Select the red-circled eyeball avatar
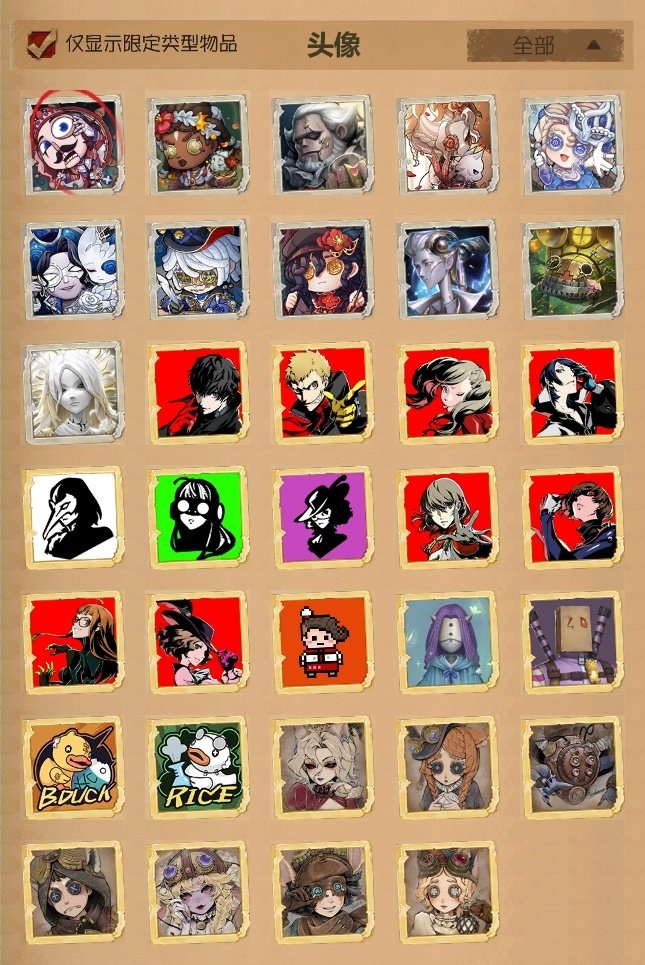645x965 pixels. (72, 145)
